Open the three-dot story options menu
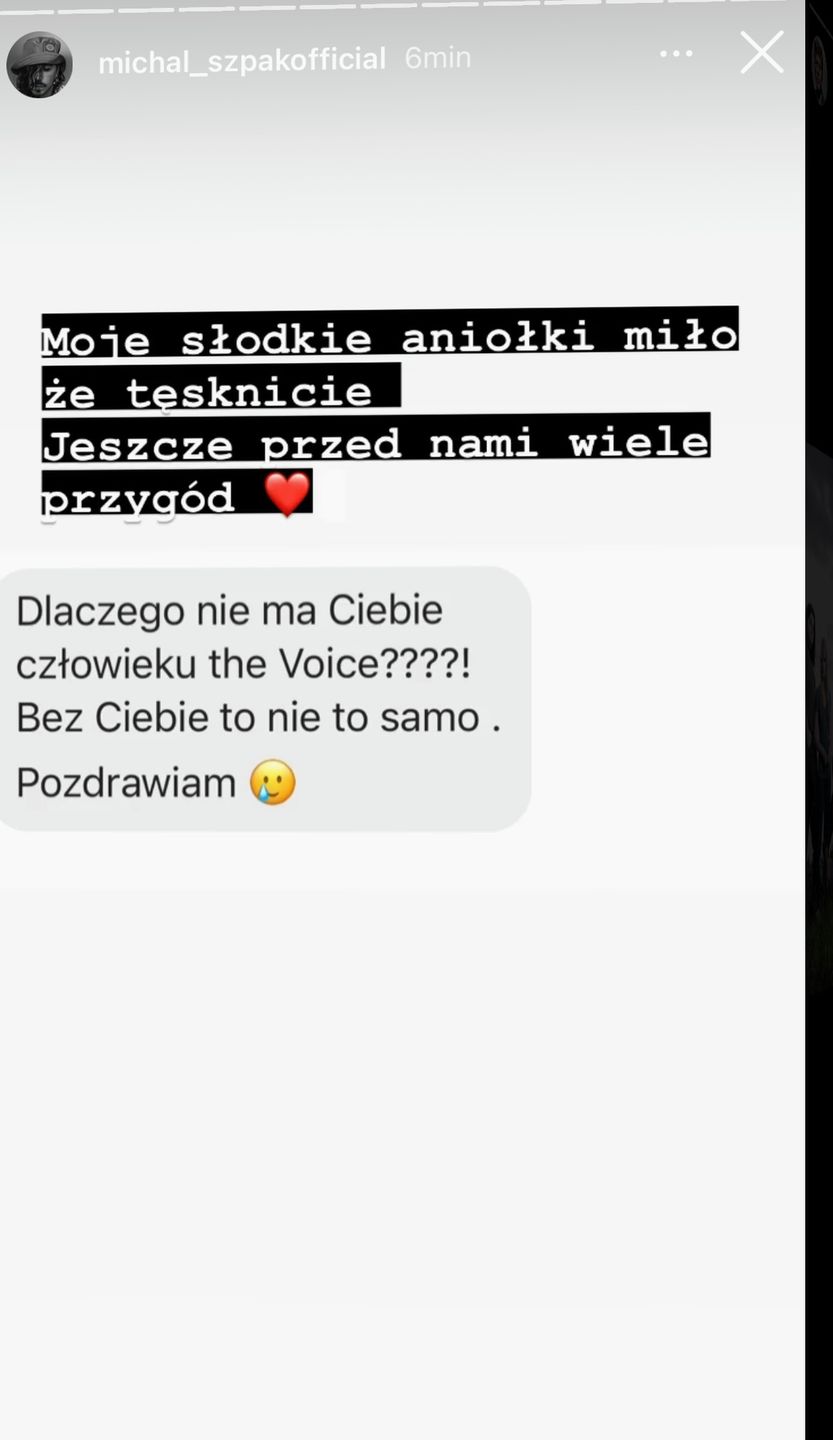Image resolution: width=833 pixels, height=1440 pixels. coord(676,54)
